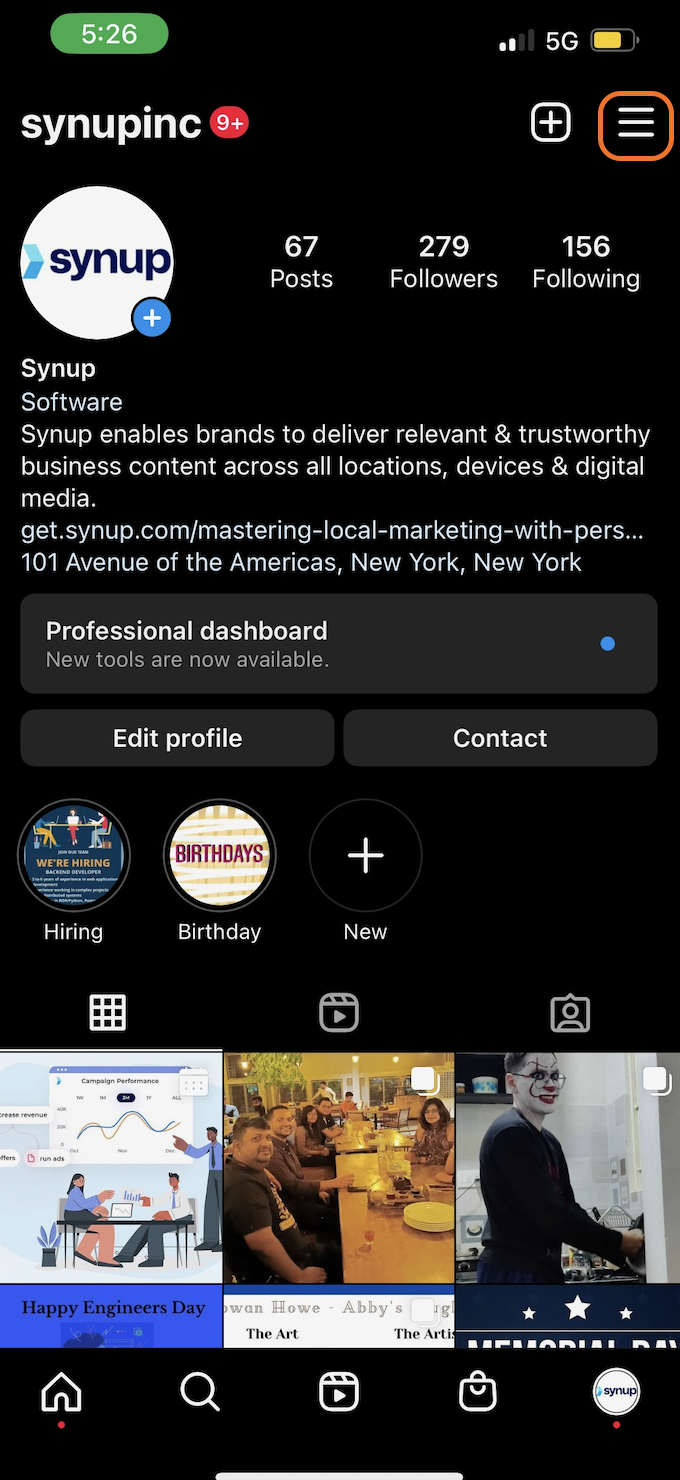Create a new post with plus icon

tap(550, 123)
